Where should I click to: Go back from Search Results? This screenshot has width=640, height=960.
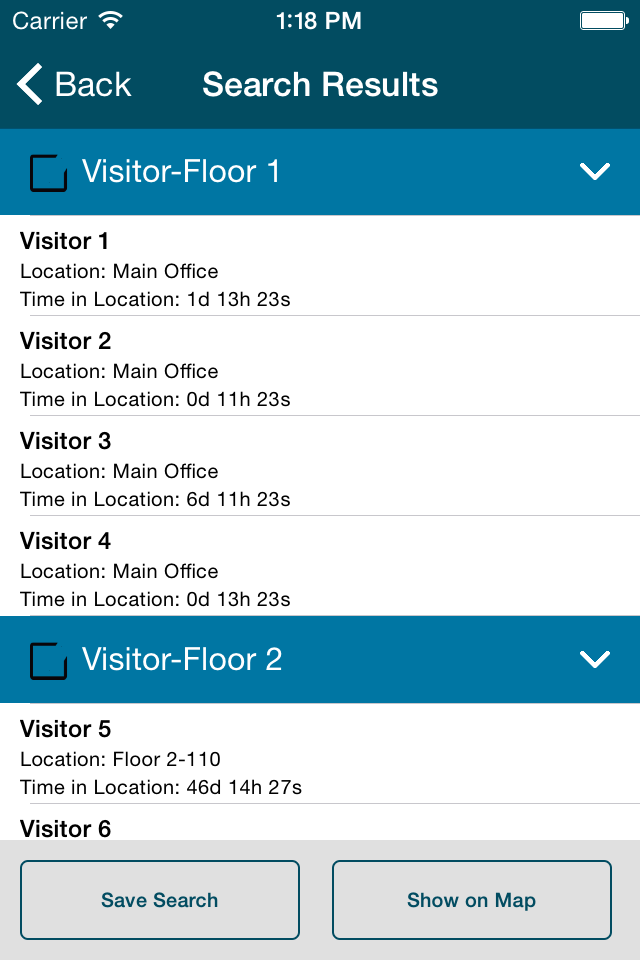[73, 84]
